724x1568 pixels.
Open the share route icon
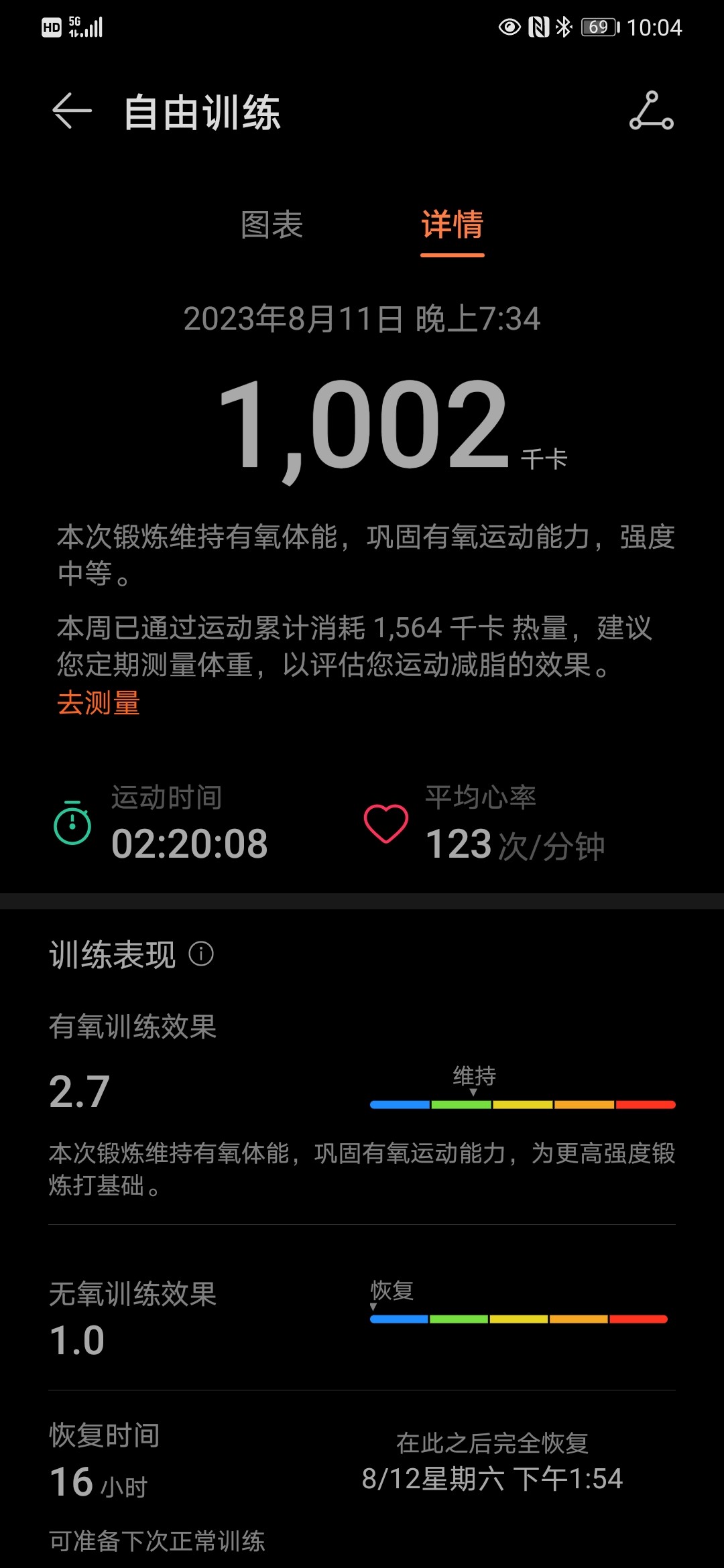[651, 111]
